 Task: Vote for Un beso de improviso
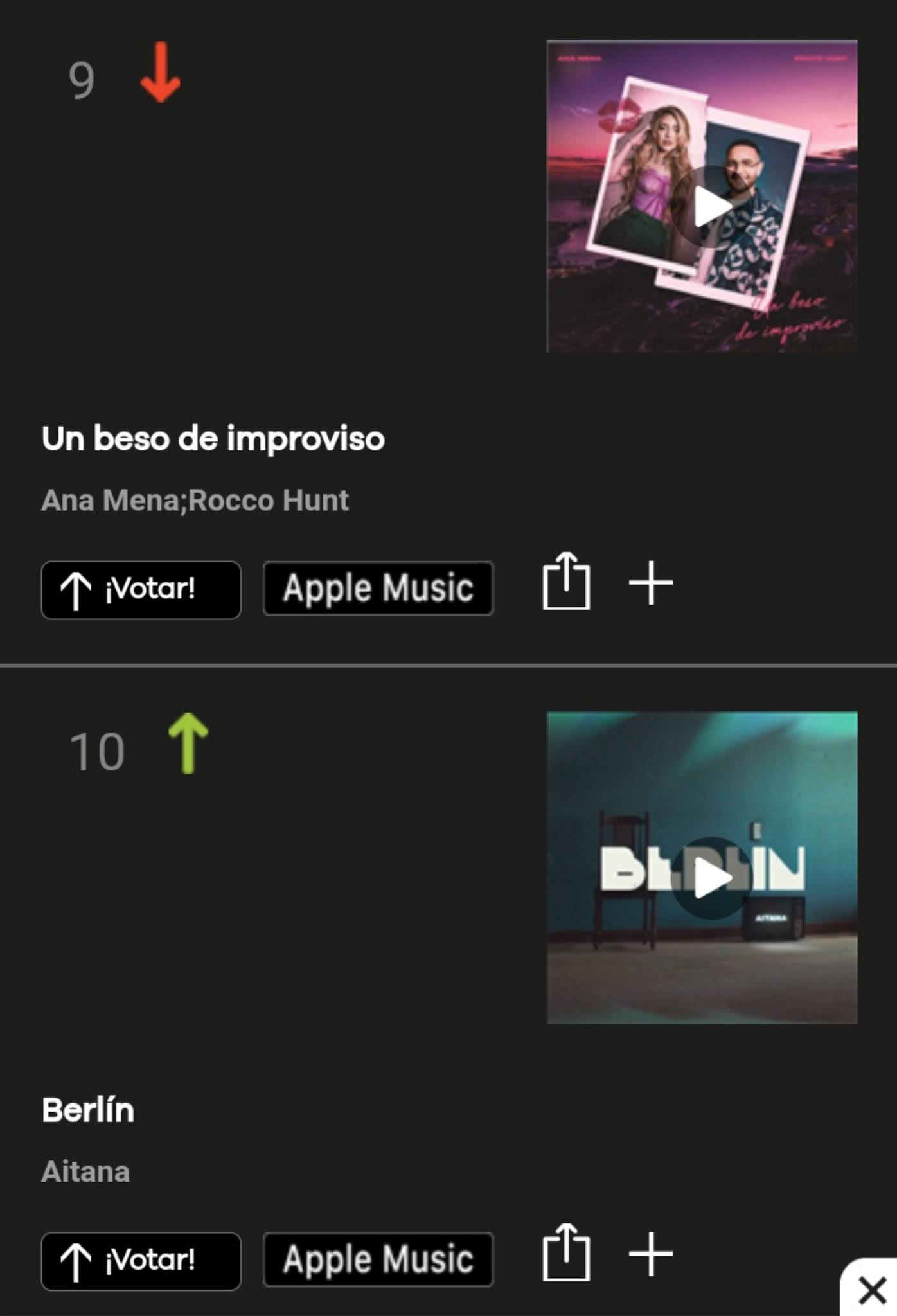[x=141, y=589]
